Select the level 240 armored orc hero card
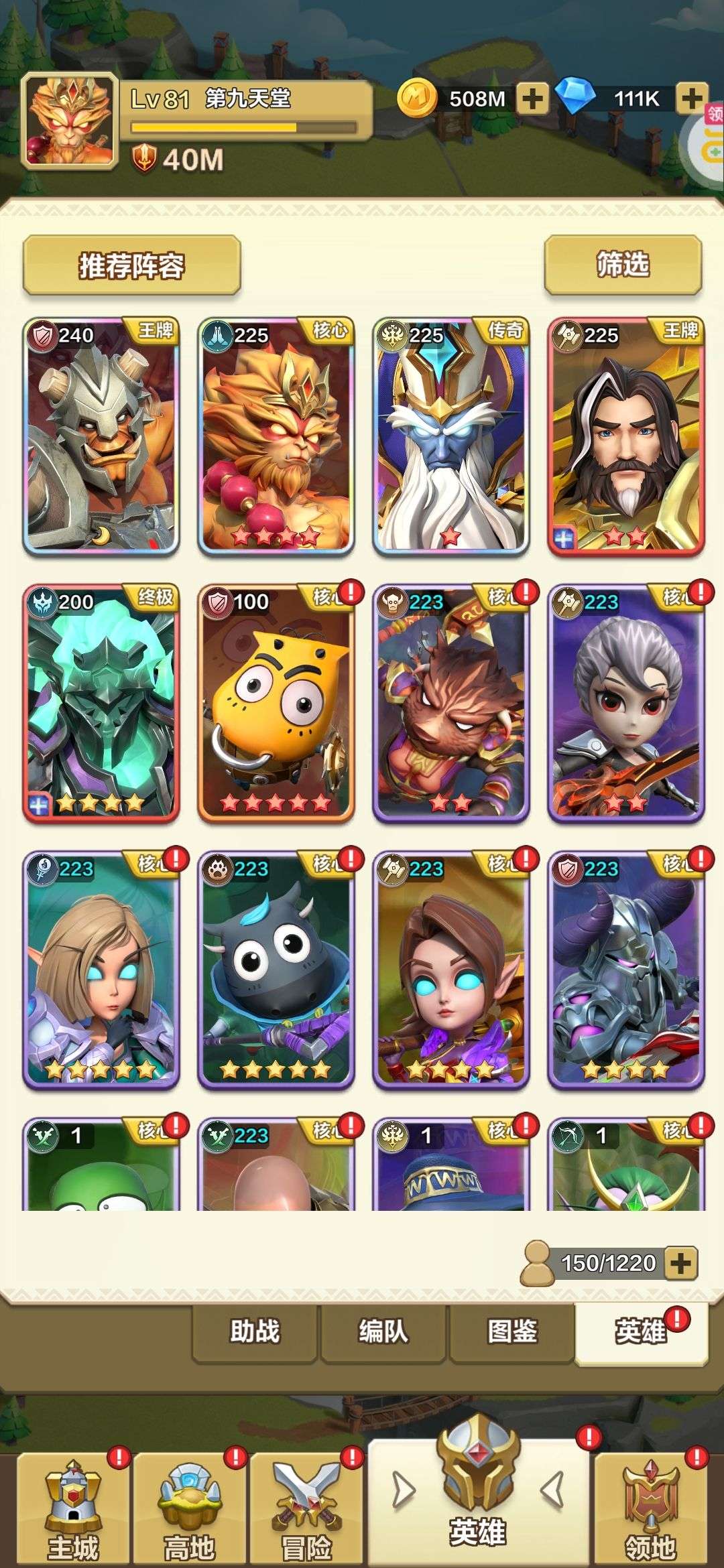The width and height of the screenshot is (724, 1568). pyautogui.click(x=101, y=437)
